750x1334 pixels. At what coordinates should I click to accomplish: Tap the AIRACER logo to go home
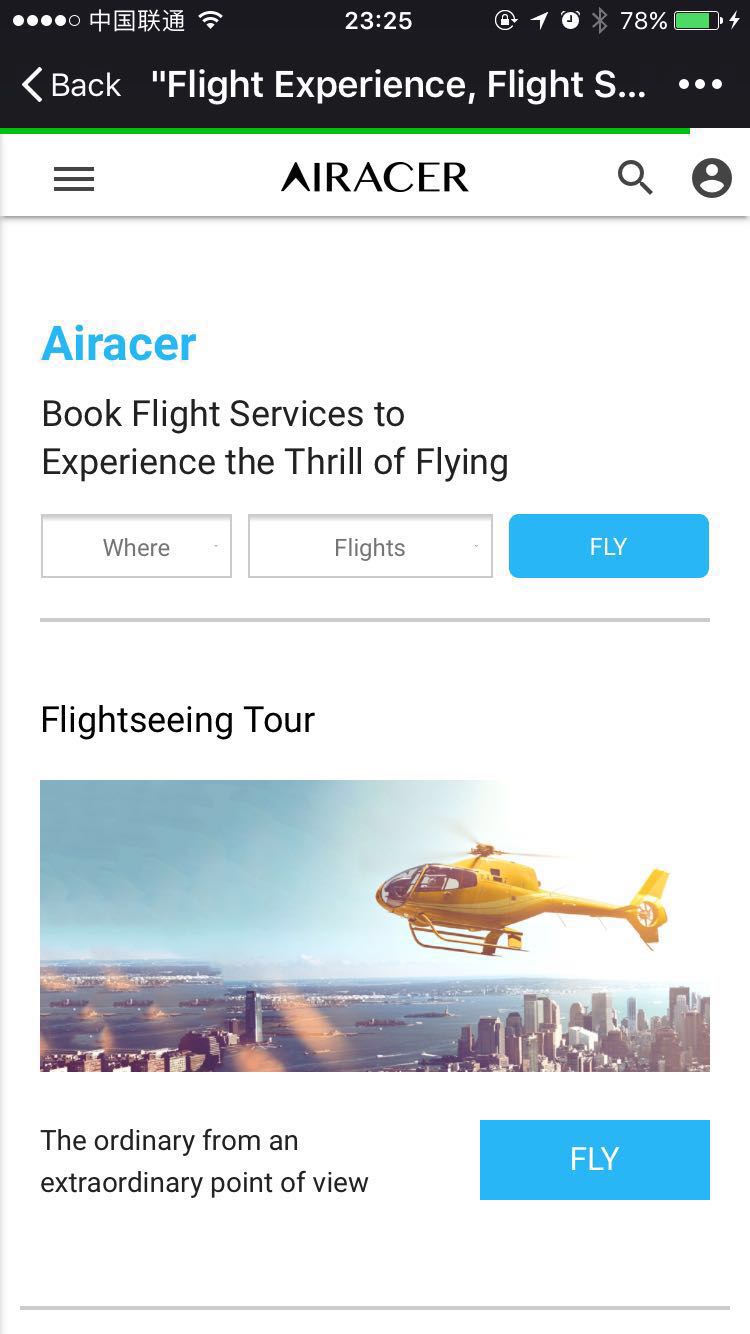click(375, 178)
